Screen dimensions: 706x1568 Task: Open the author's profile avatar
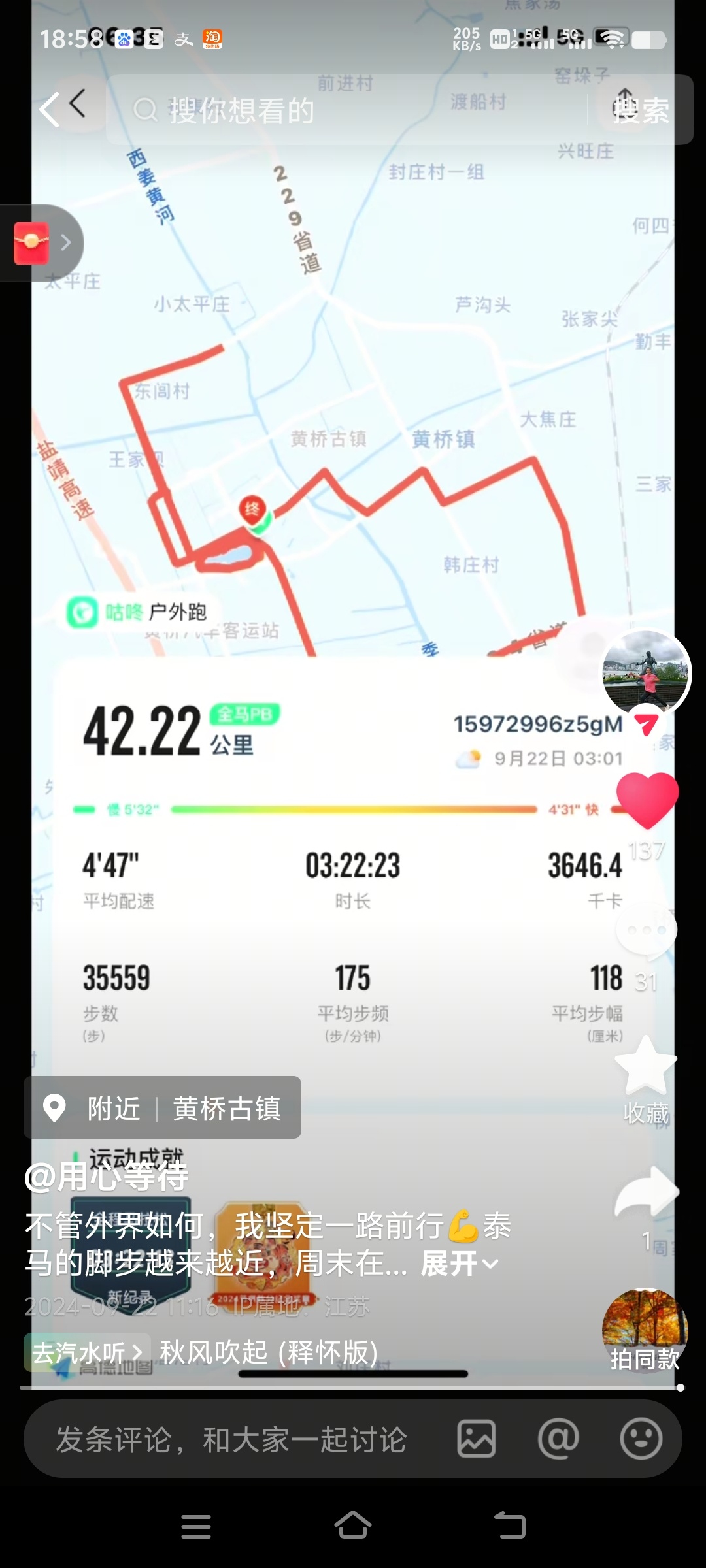click(x=645, y=673)
